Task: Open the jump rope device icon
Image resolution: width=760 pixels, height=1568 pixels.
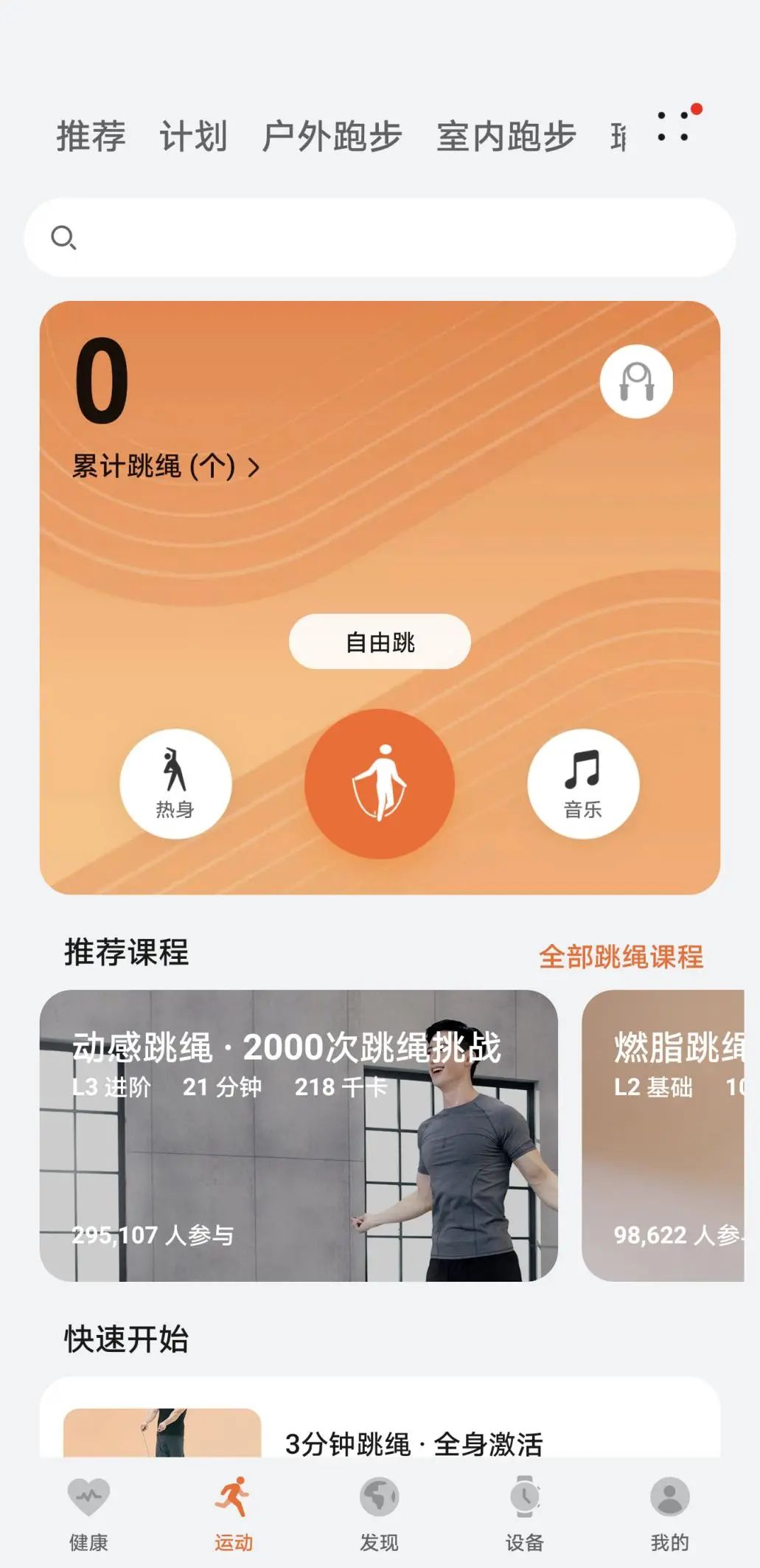Action: [x=636, y=381]
